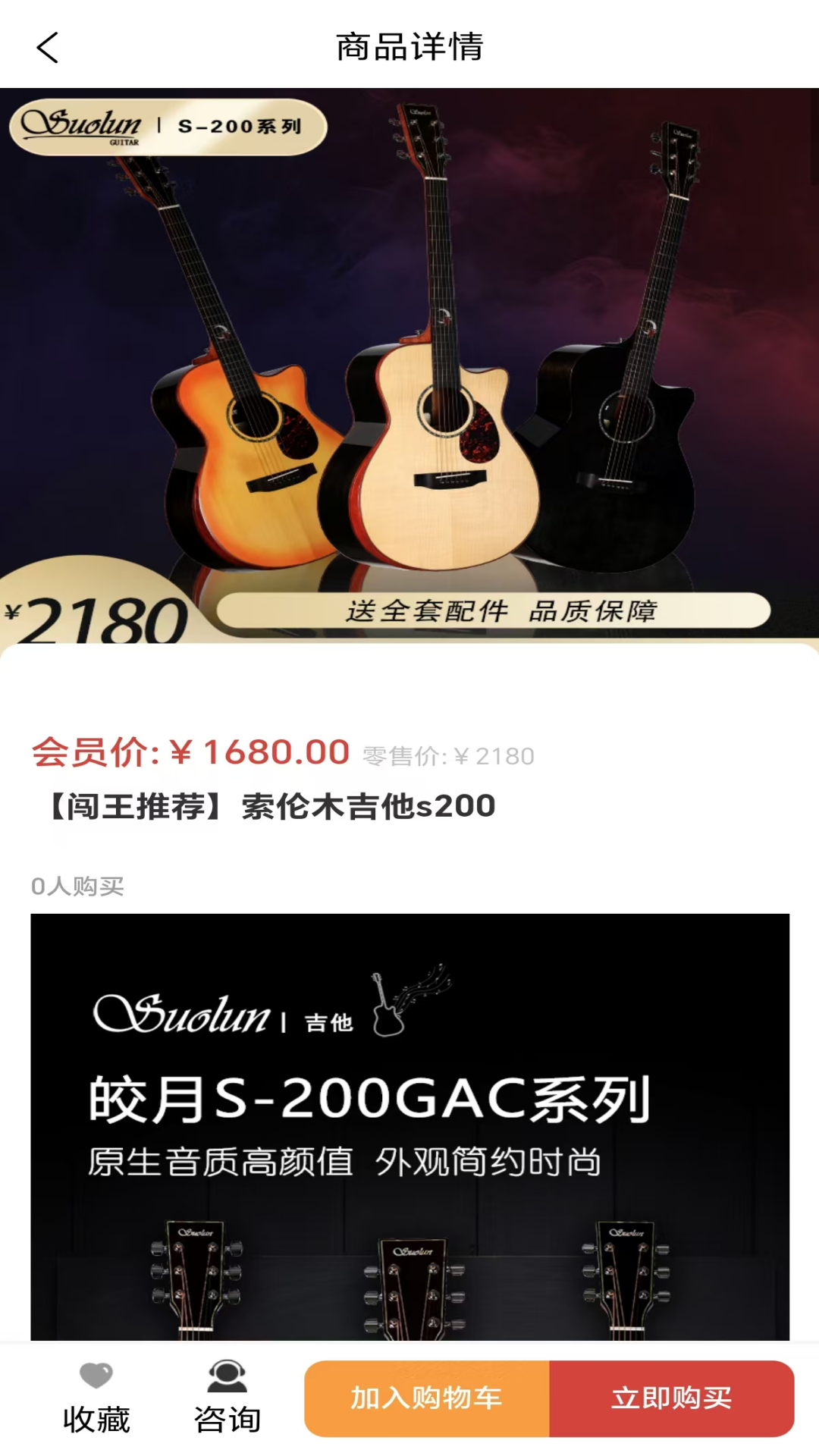This screenshot has height=1456, width=819.
Task: Tap the 加入购物车 button
Action: click(428, 1399)
